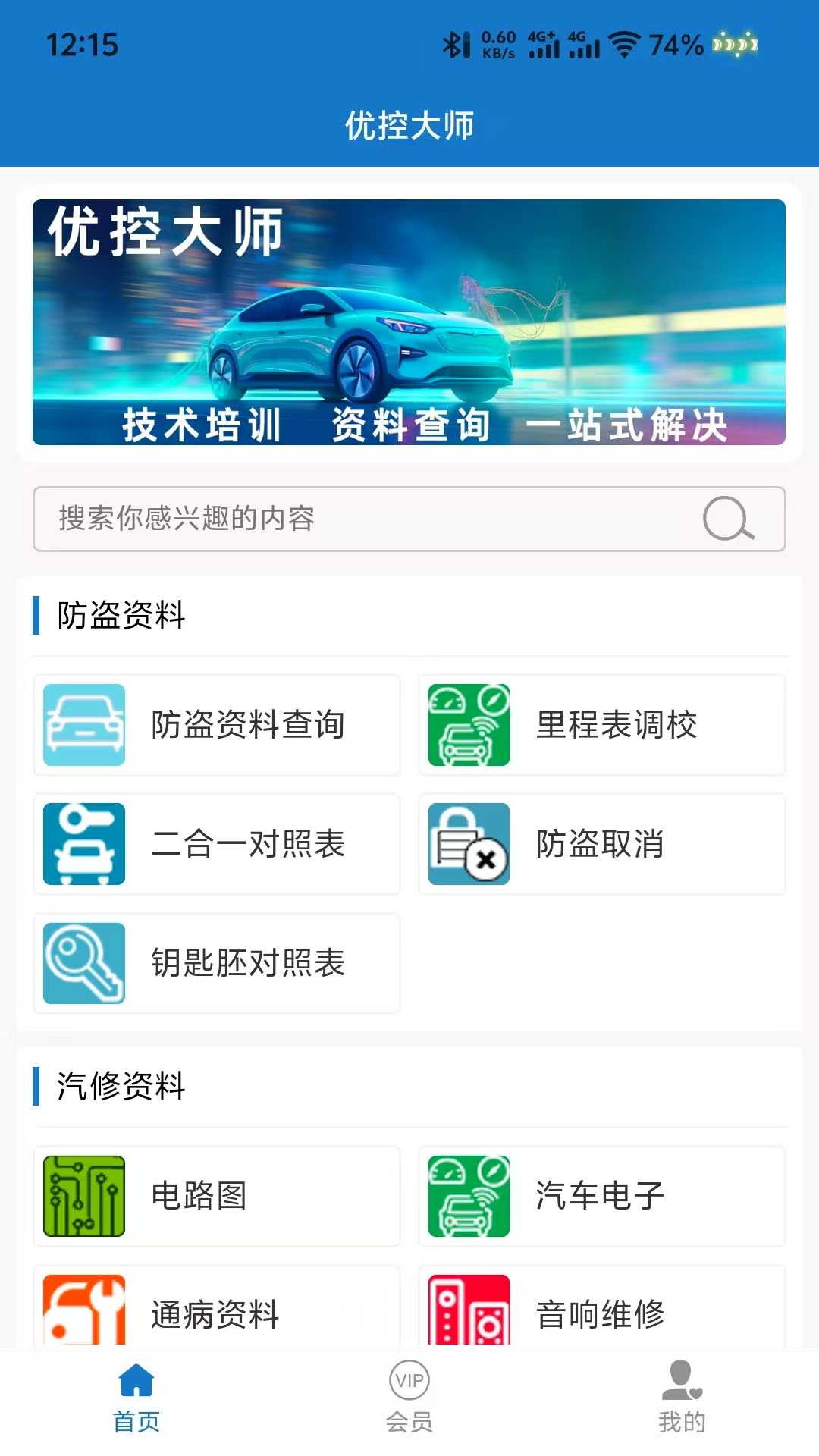Open 电路图 via the circuit board icon
Screen dimensions: 819x1456
(82, 1194)
